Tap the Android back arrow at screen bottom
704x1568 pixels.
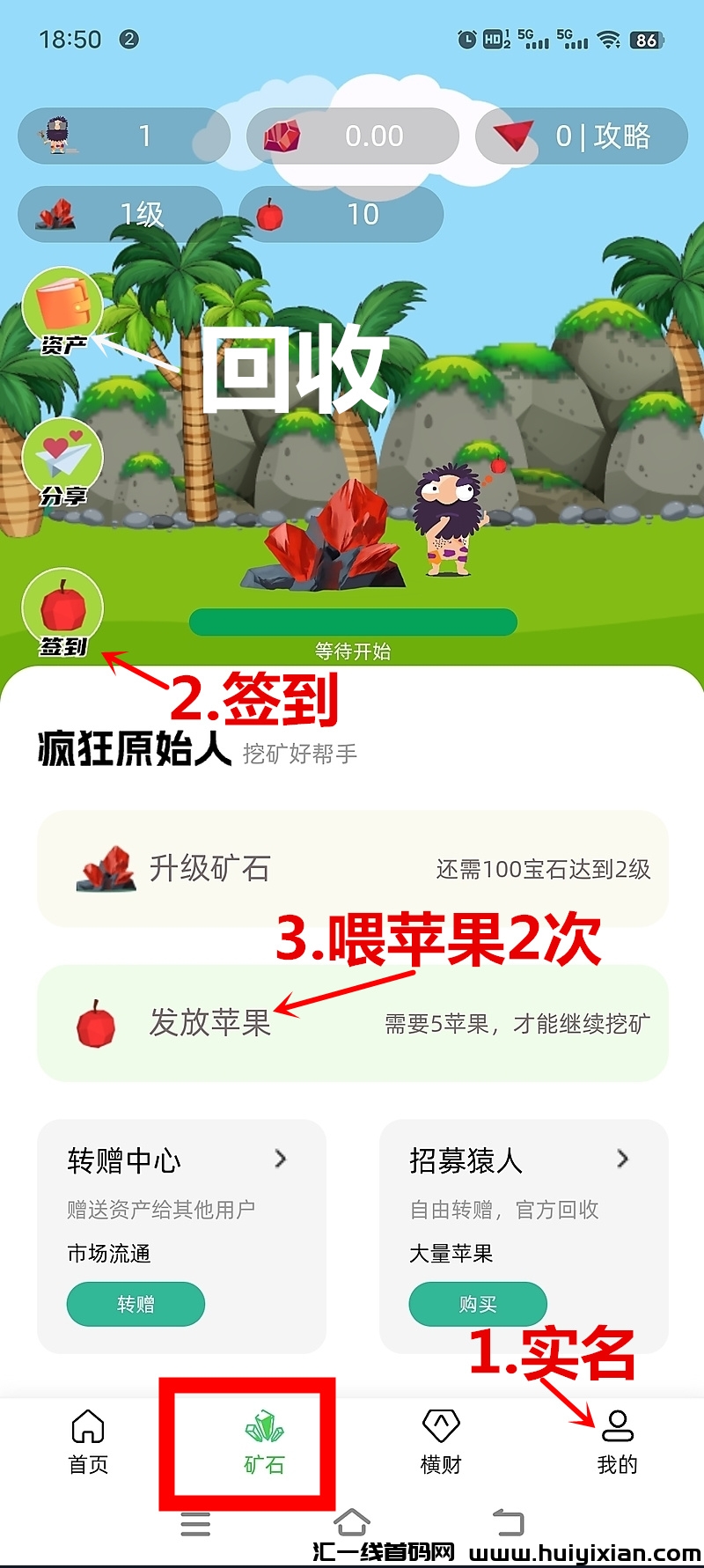pos(508,1525)
